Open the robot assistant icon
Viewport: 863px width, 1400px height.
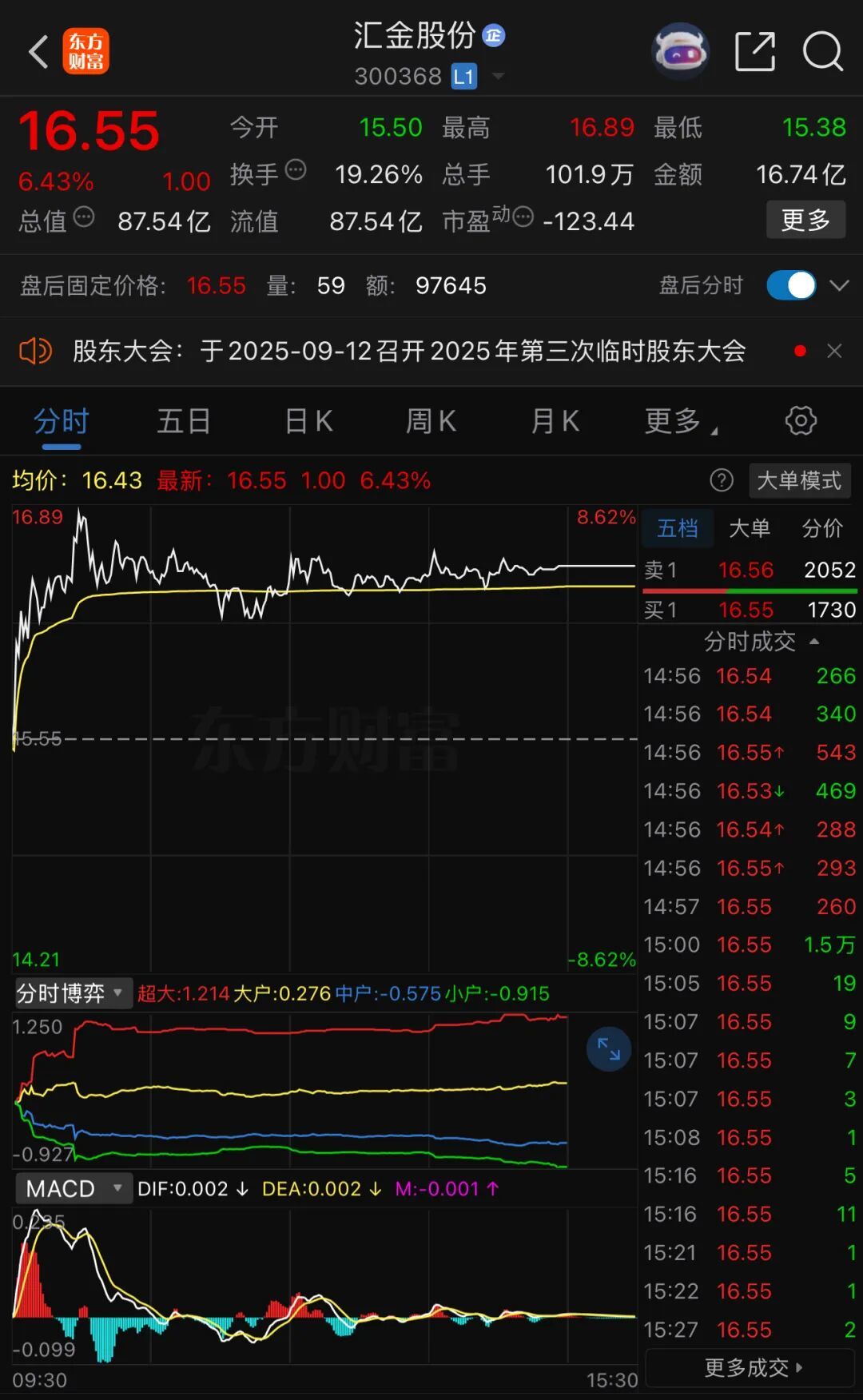(680, 52)
